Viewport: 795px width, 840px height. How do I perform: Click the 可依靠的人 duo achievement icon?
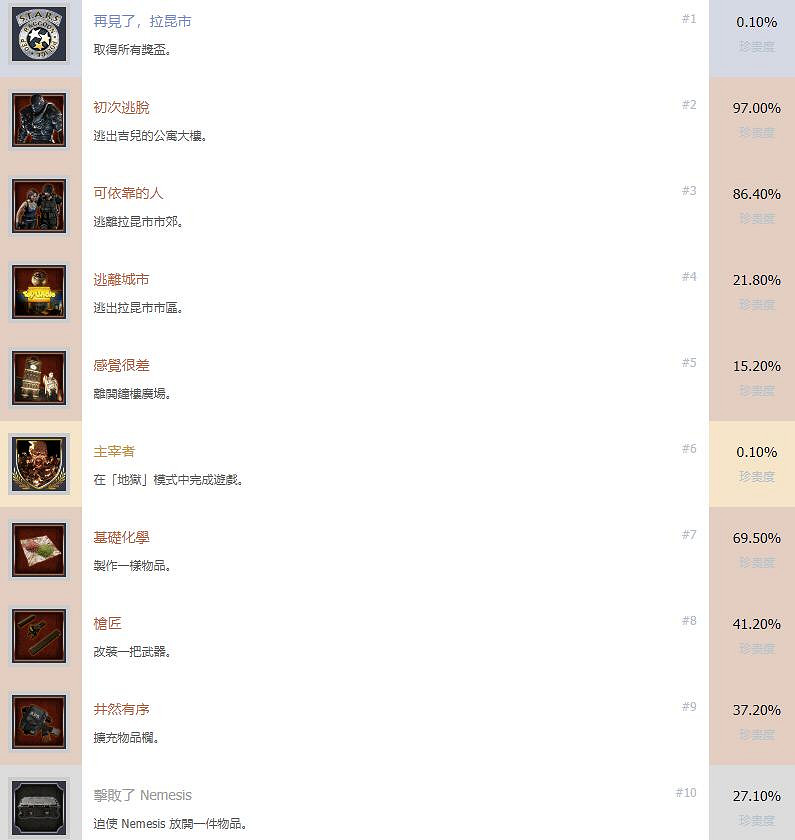click(x=39, y=206)
